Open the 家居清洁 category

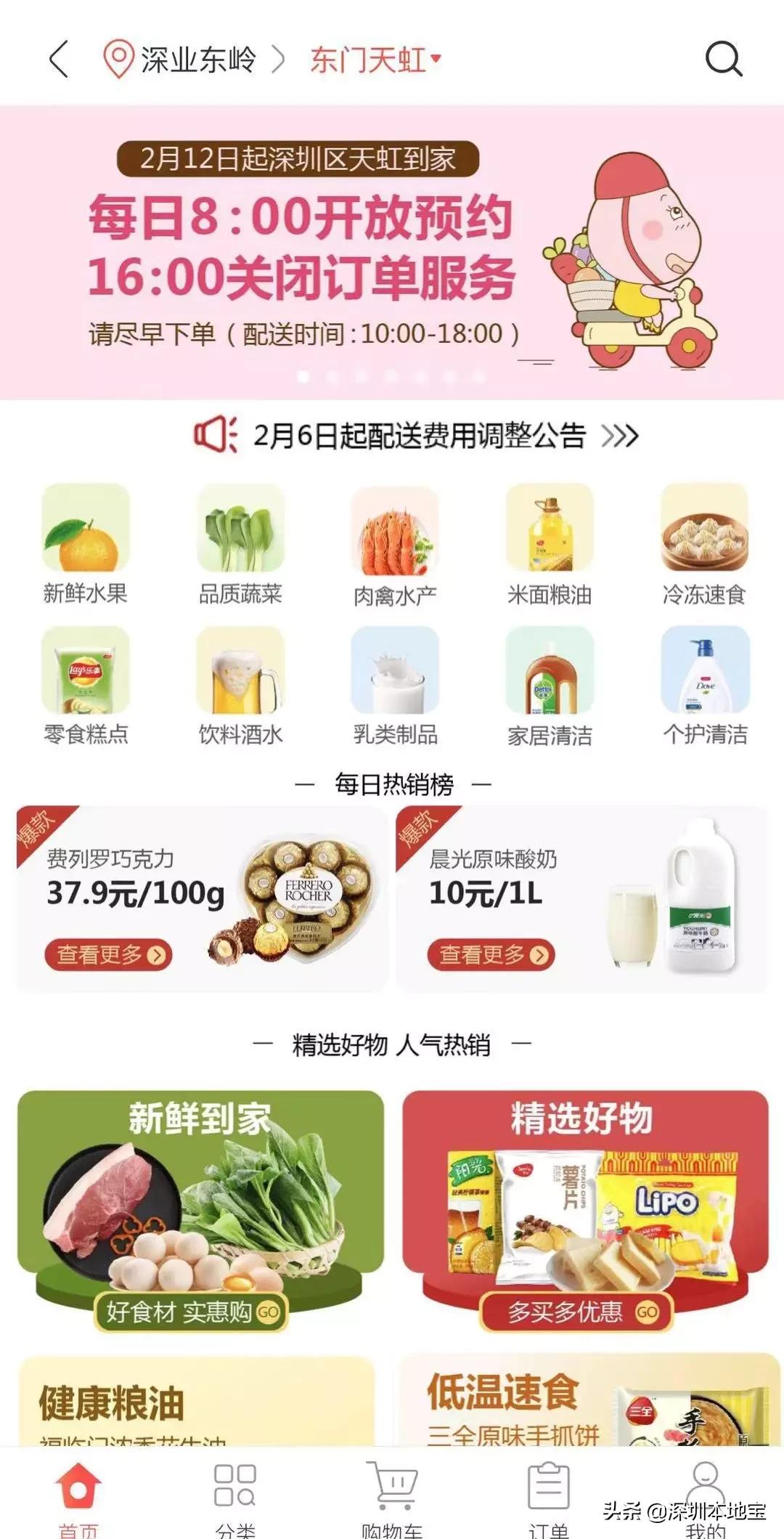[550, 694]
